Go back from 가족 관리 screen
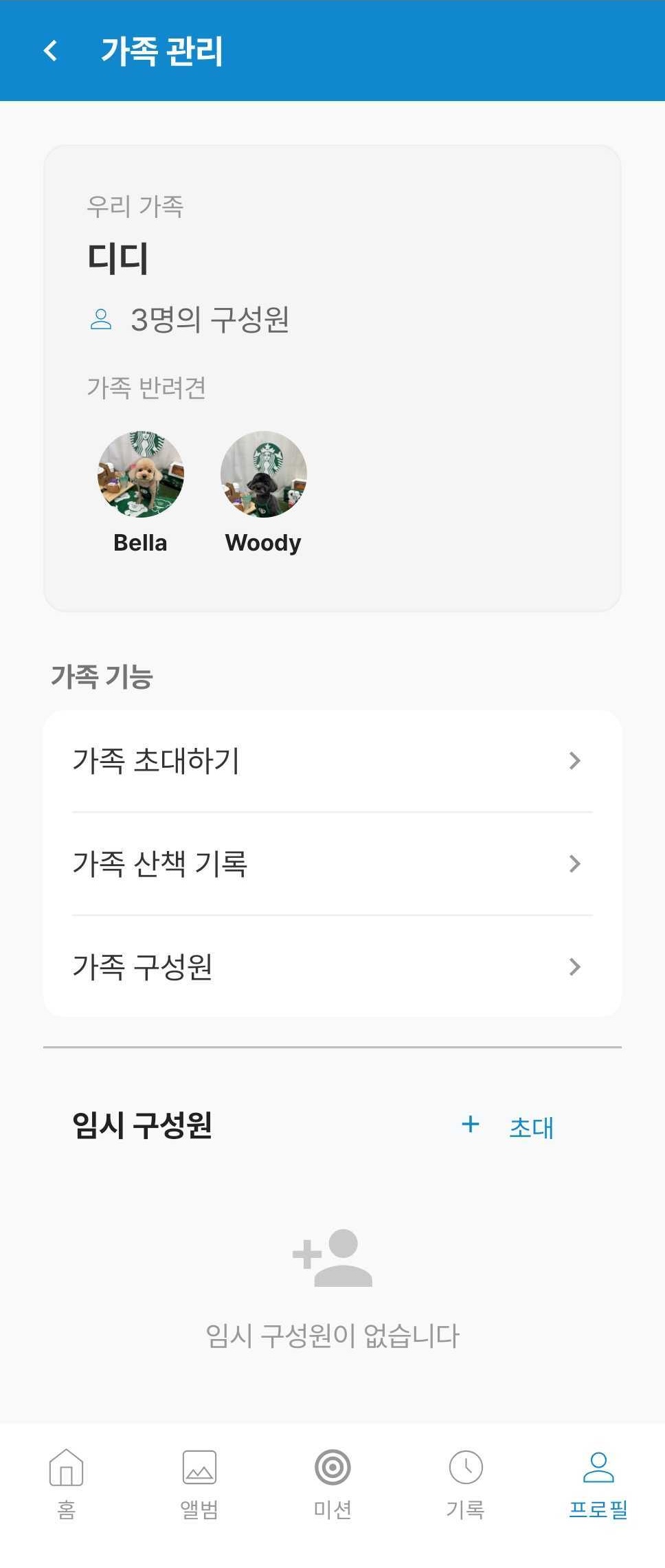This screenshot has height=1568, width=665. (x=50, y=50)
